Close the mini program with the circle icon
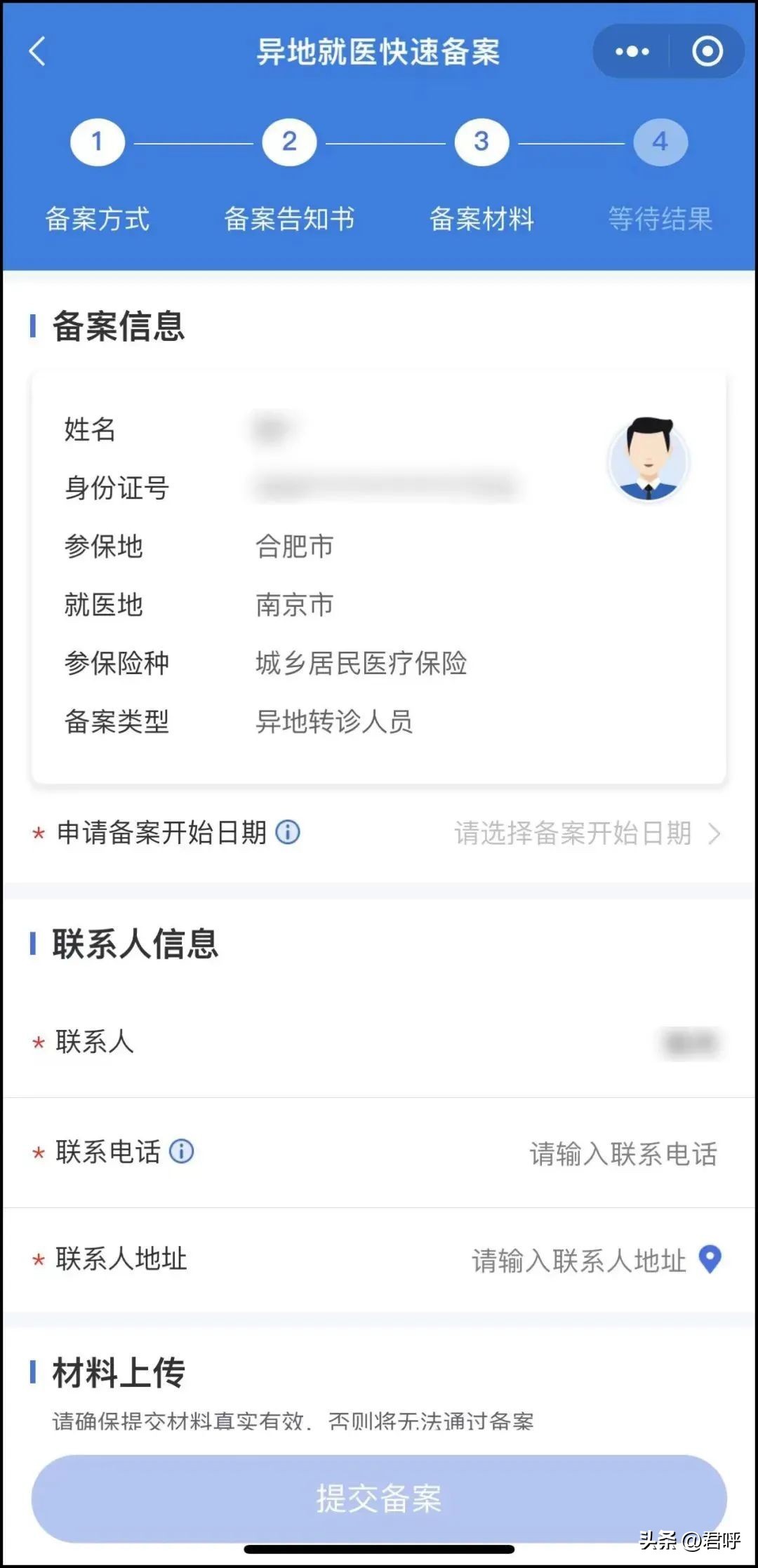 tap(707, 51)
